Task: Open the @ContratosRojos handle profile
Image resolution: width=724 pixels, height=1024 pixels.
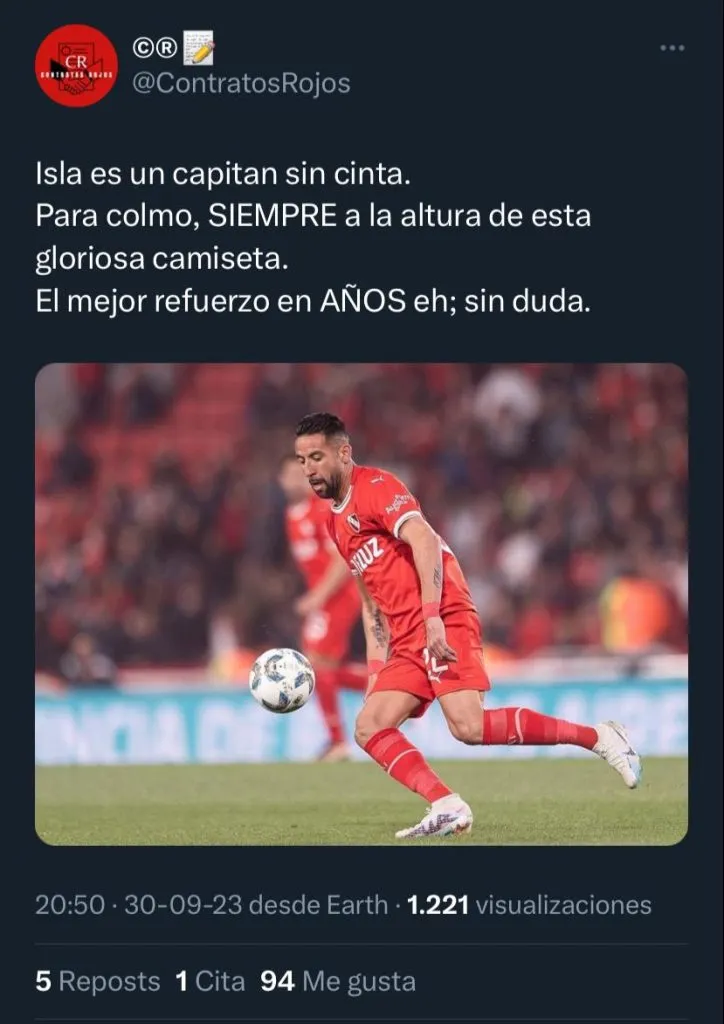Action: tap(241, 83)
